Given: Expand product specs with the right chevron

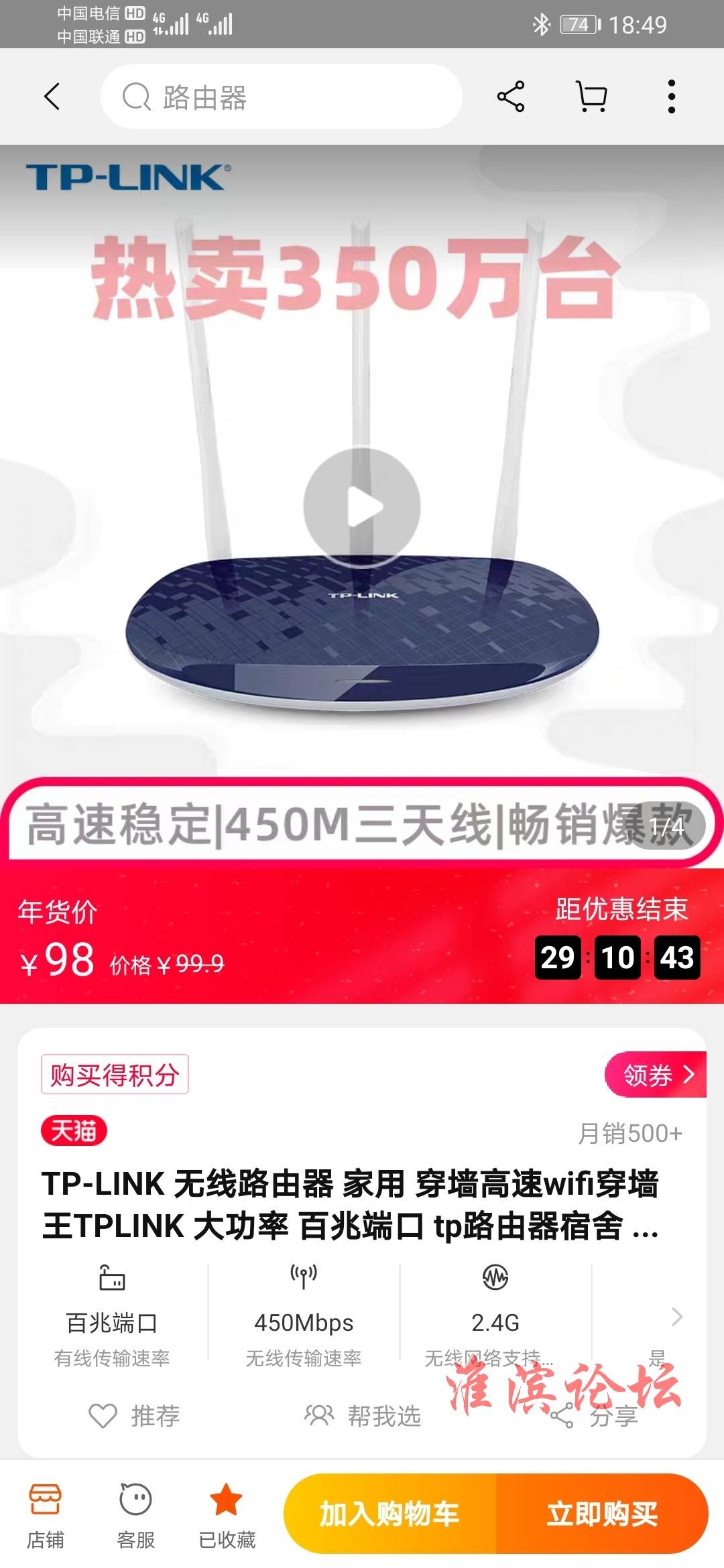Looking at the screenshot, I should (677, 1317).
